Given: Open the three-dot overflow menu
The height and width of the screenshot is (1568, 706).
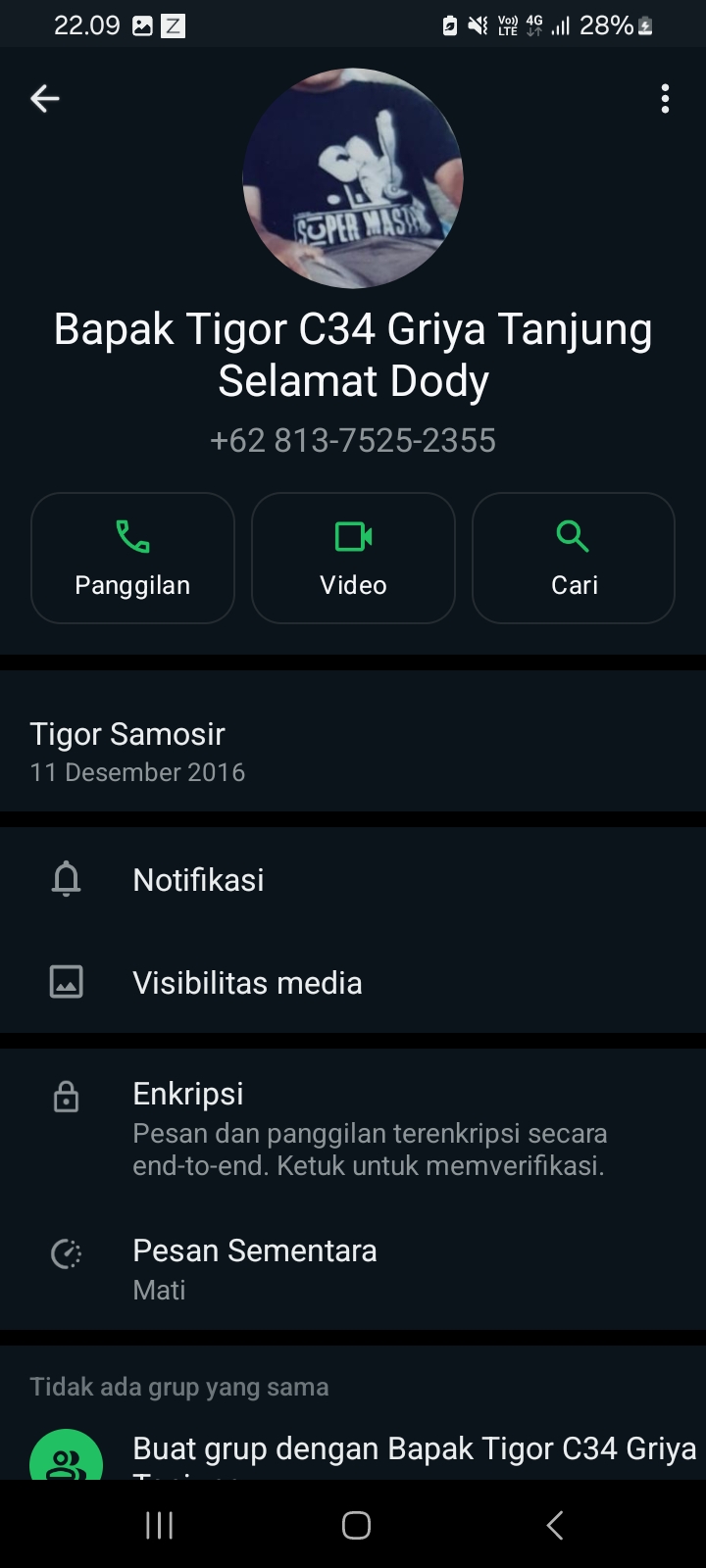Looking at the screenshot, I should coord(665,98).
